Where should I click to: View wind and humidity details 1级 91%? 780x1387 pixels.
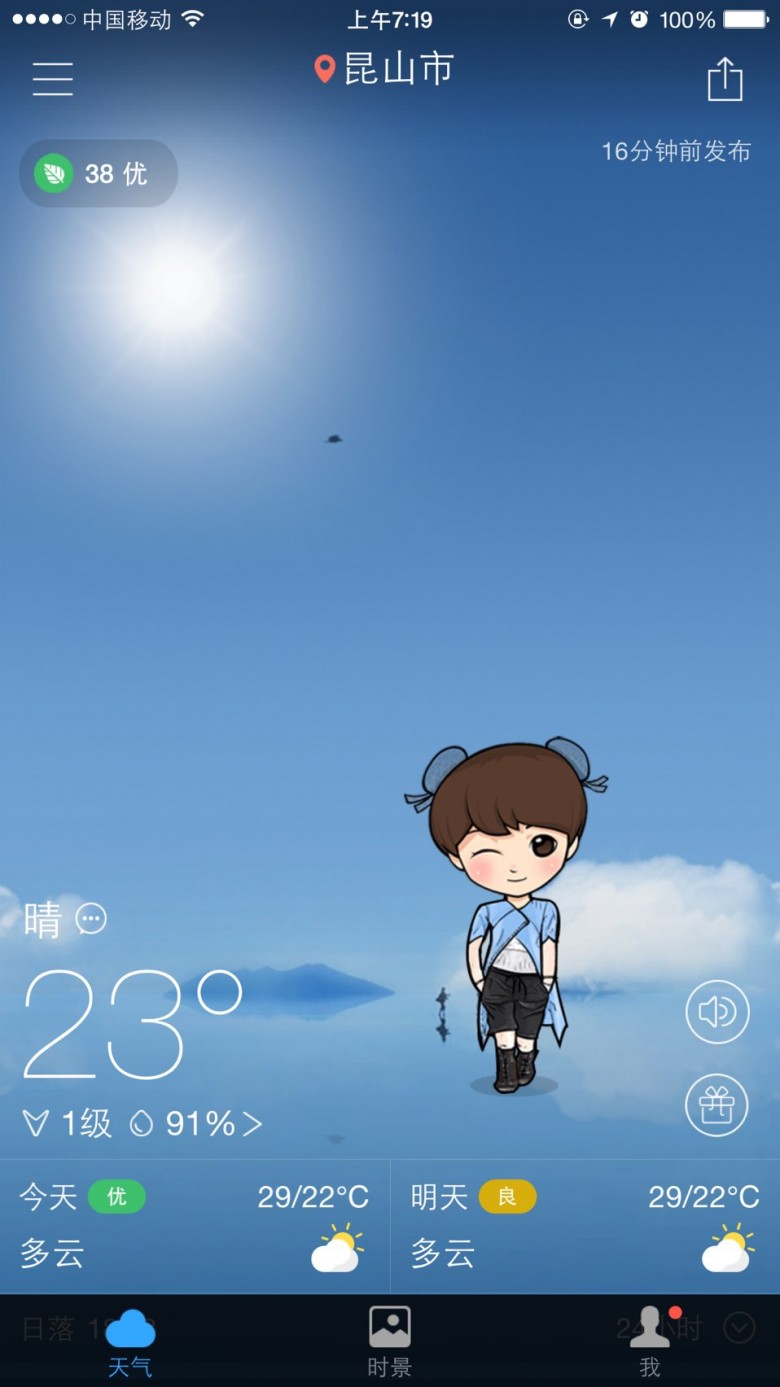coord(142,1124)
